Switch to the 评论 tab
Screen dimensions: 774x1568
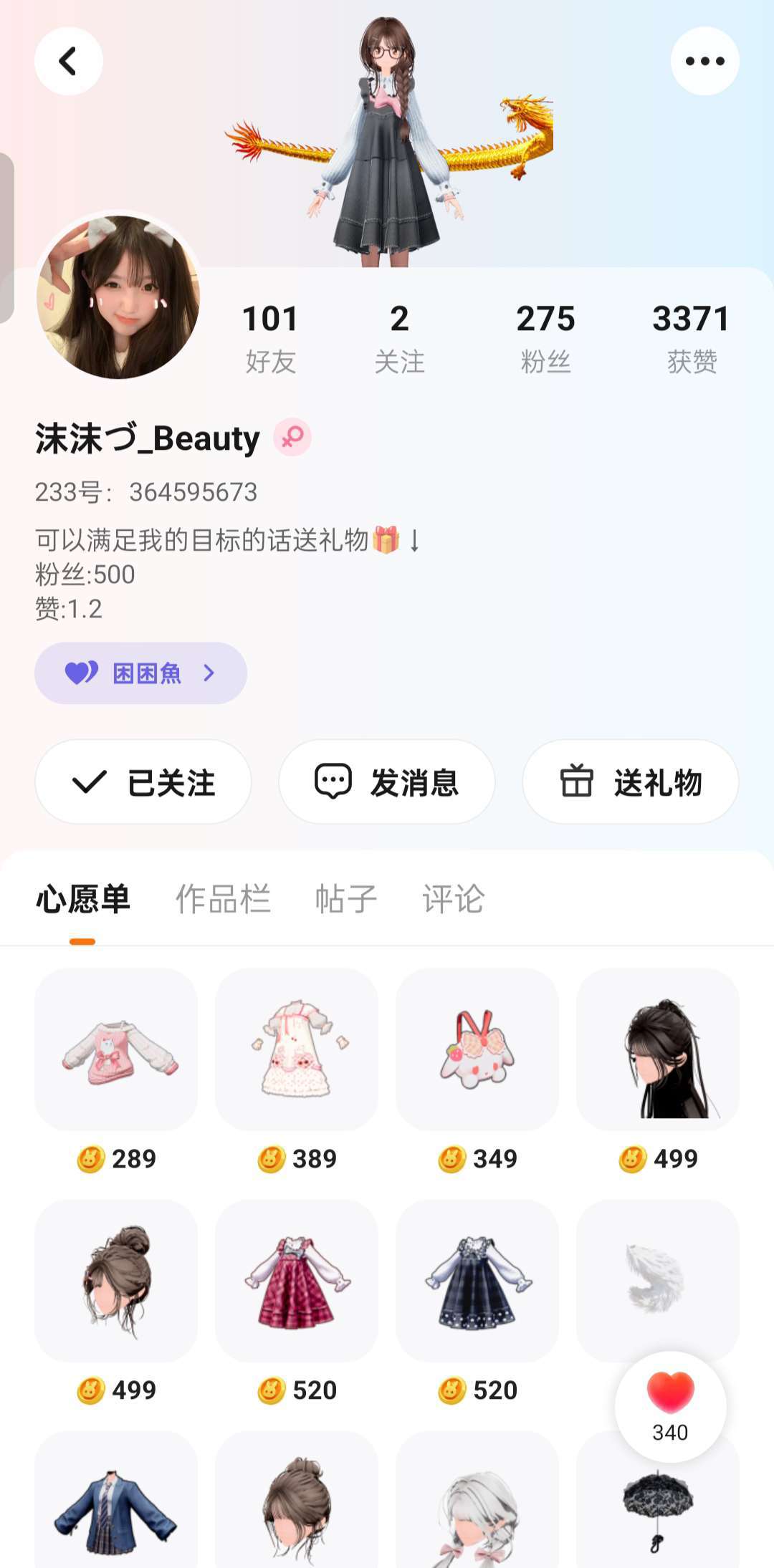click(453, 899)
